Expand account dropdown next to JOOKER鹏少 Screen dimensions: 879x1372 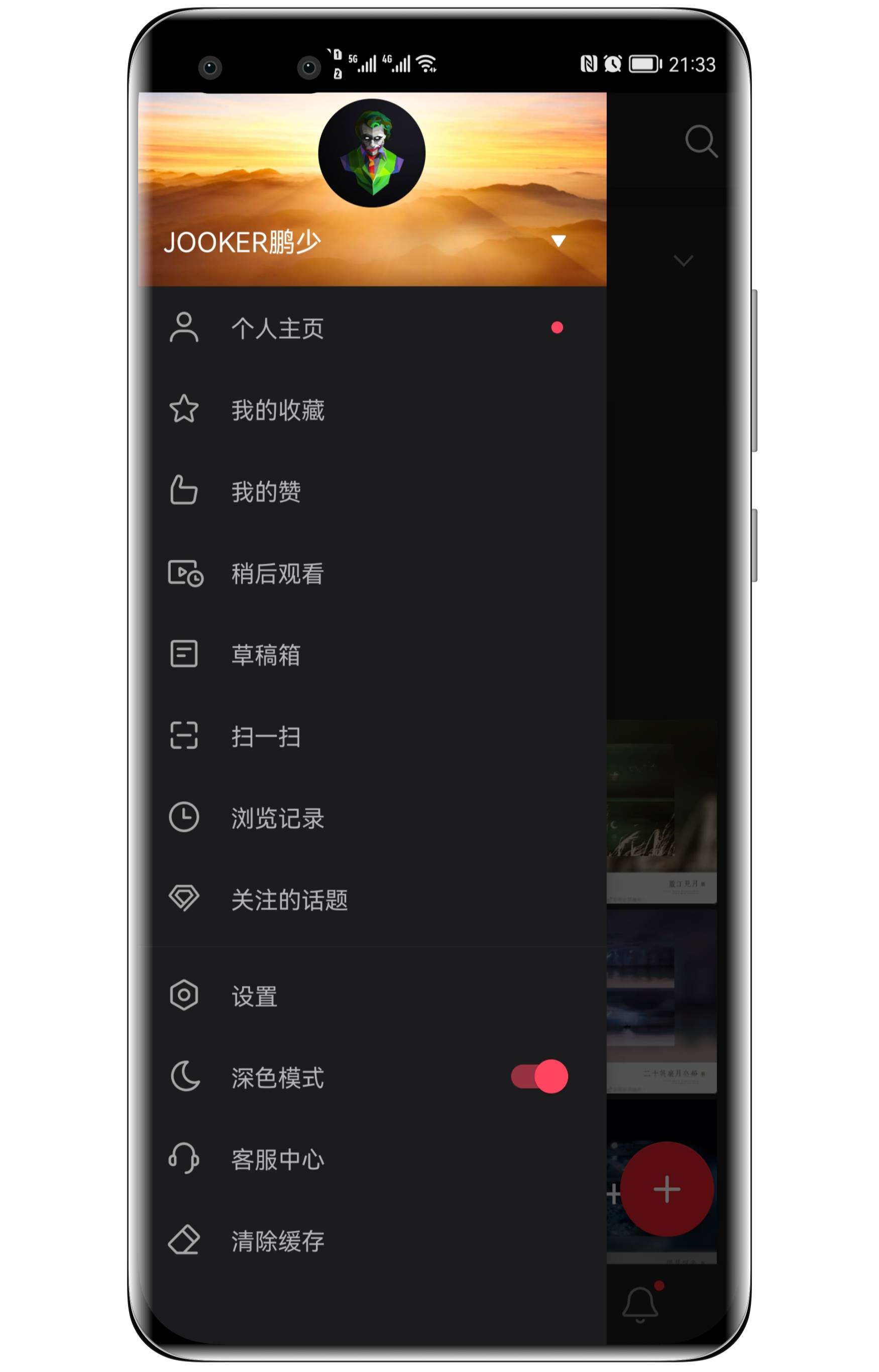point(558,241)
